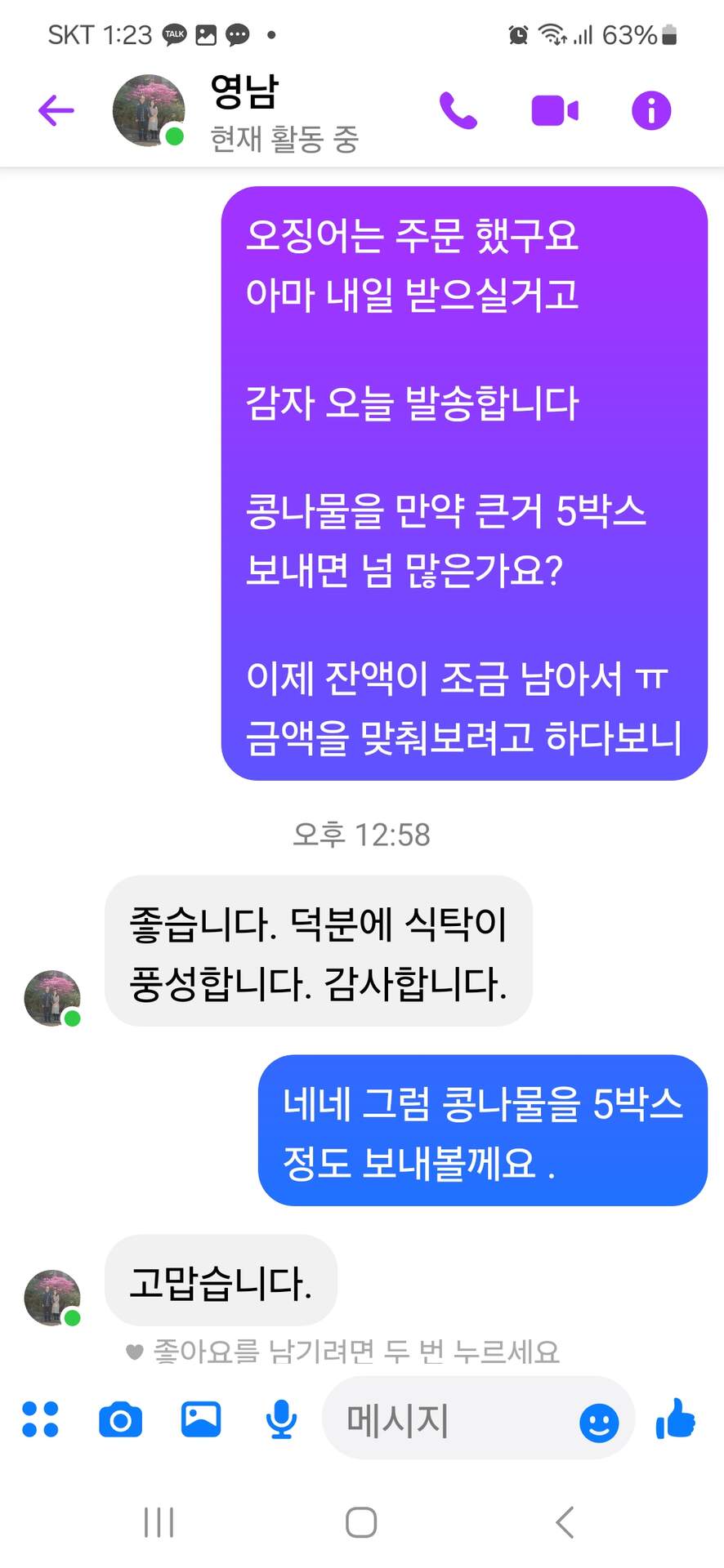The image size is (724, 1568).
Task: Open the camera to take a photo
Action: click(x=120, y=1419)
